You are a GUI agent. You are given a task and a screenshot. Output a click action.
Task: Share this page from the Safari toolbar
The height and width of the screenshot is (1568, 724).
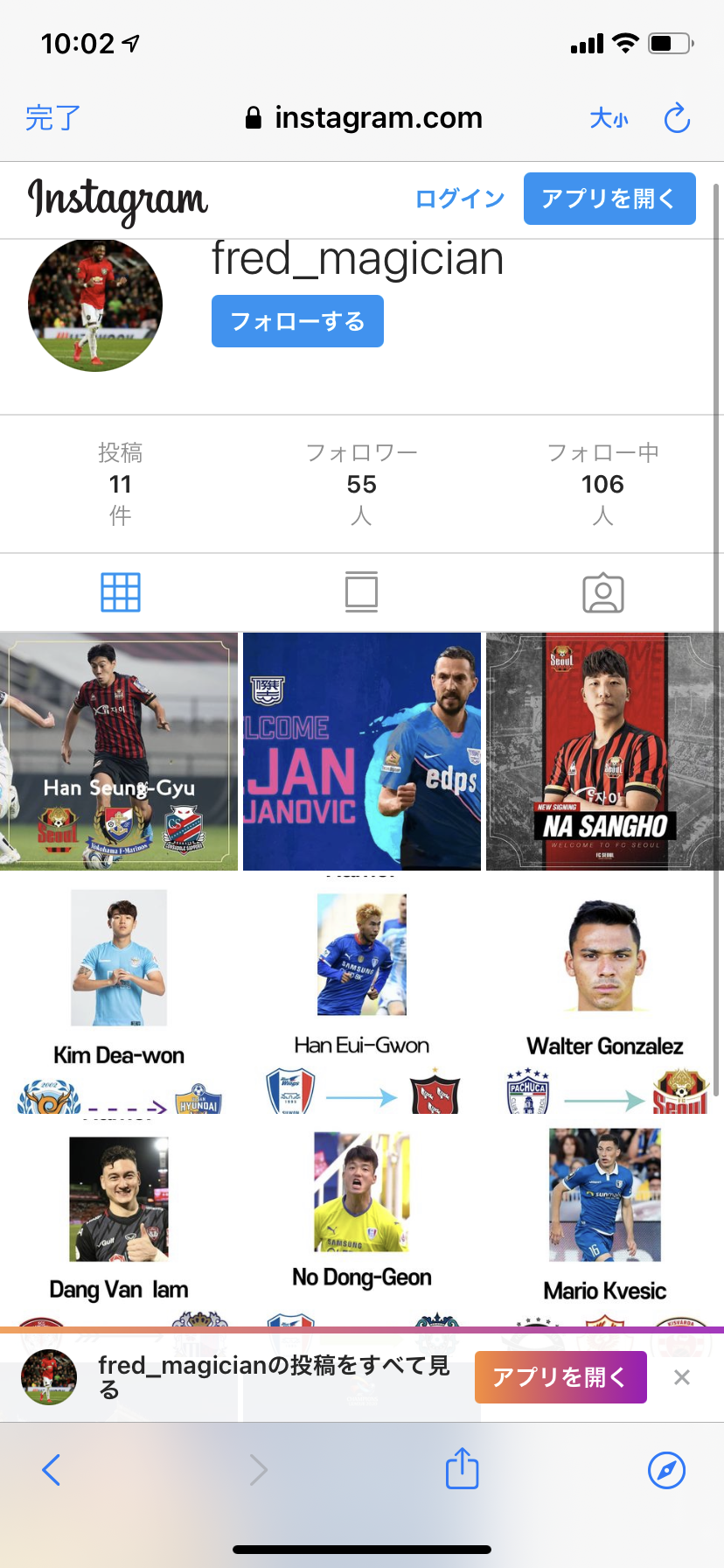[462, 1469]
